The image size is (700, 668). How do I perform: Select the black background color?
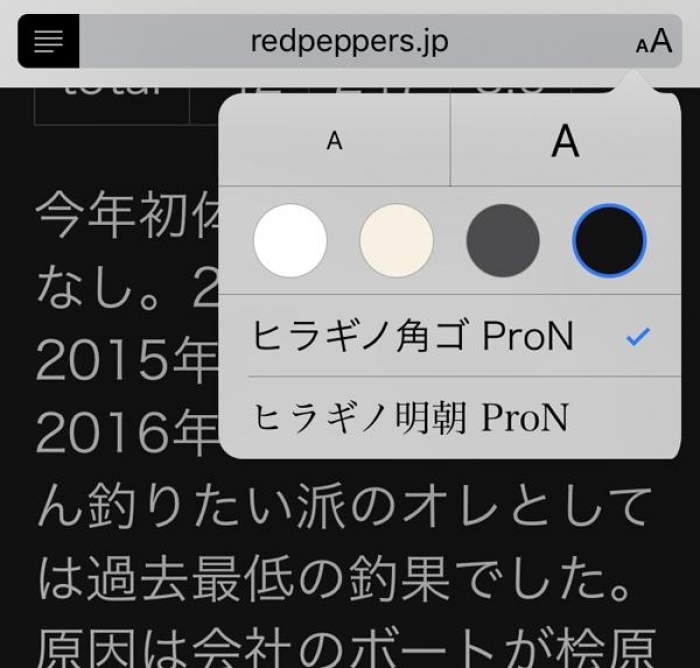coord(609,241)
